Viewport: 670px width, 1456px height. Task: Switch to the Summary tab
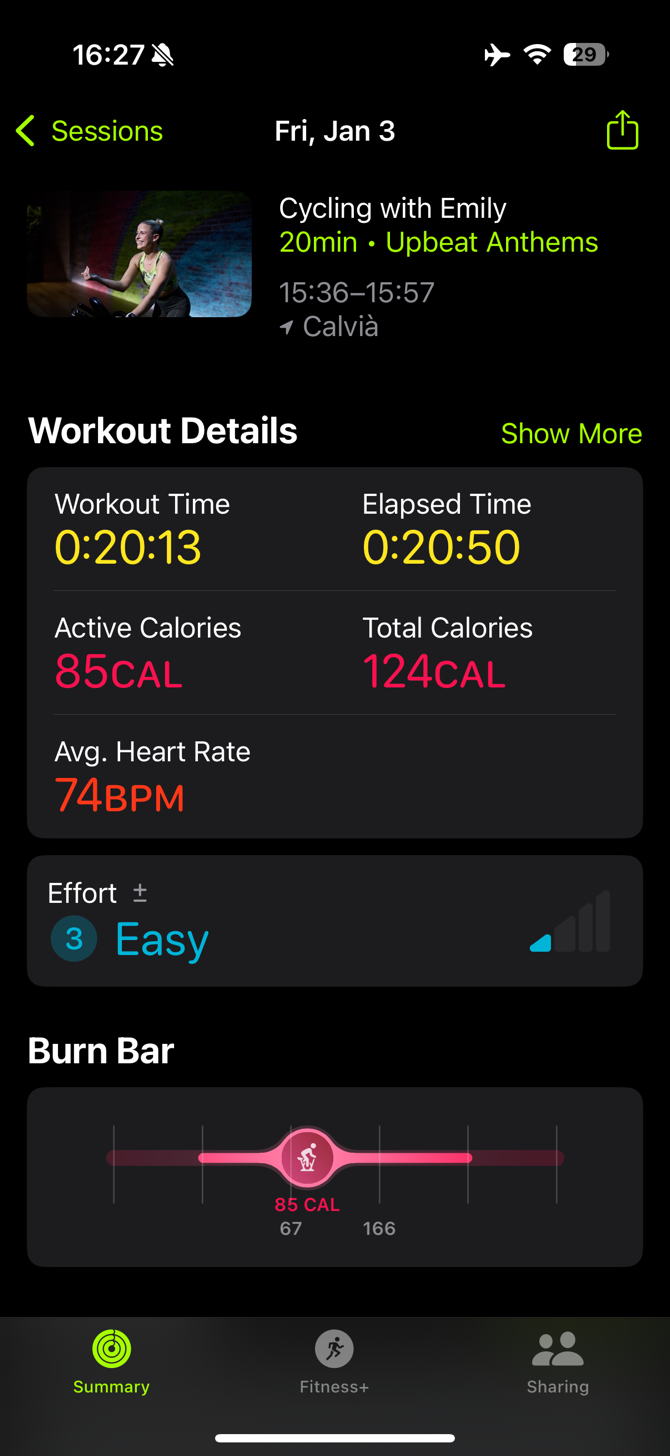111,1362
